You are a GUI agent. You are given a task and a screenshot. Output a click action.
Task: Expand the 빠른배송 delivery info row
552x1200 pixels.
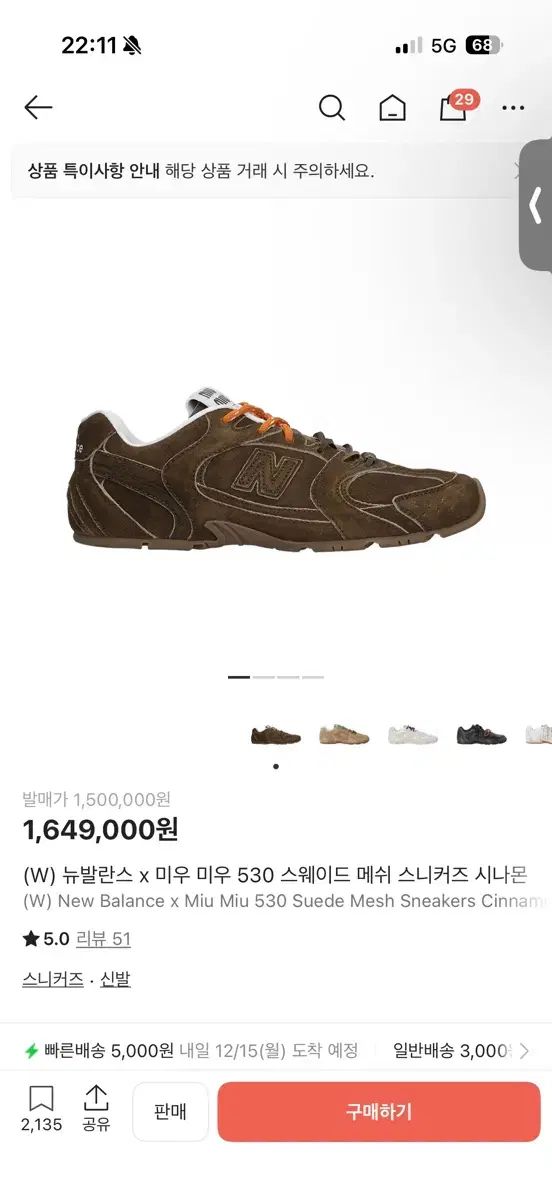click(276, 1051)
